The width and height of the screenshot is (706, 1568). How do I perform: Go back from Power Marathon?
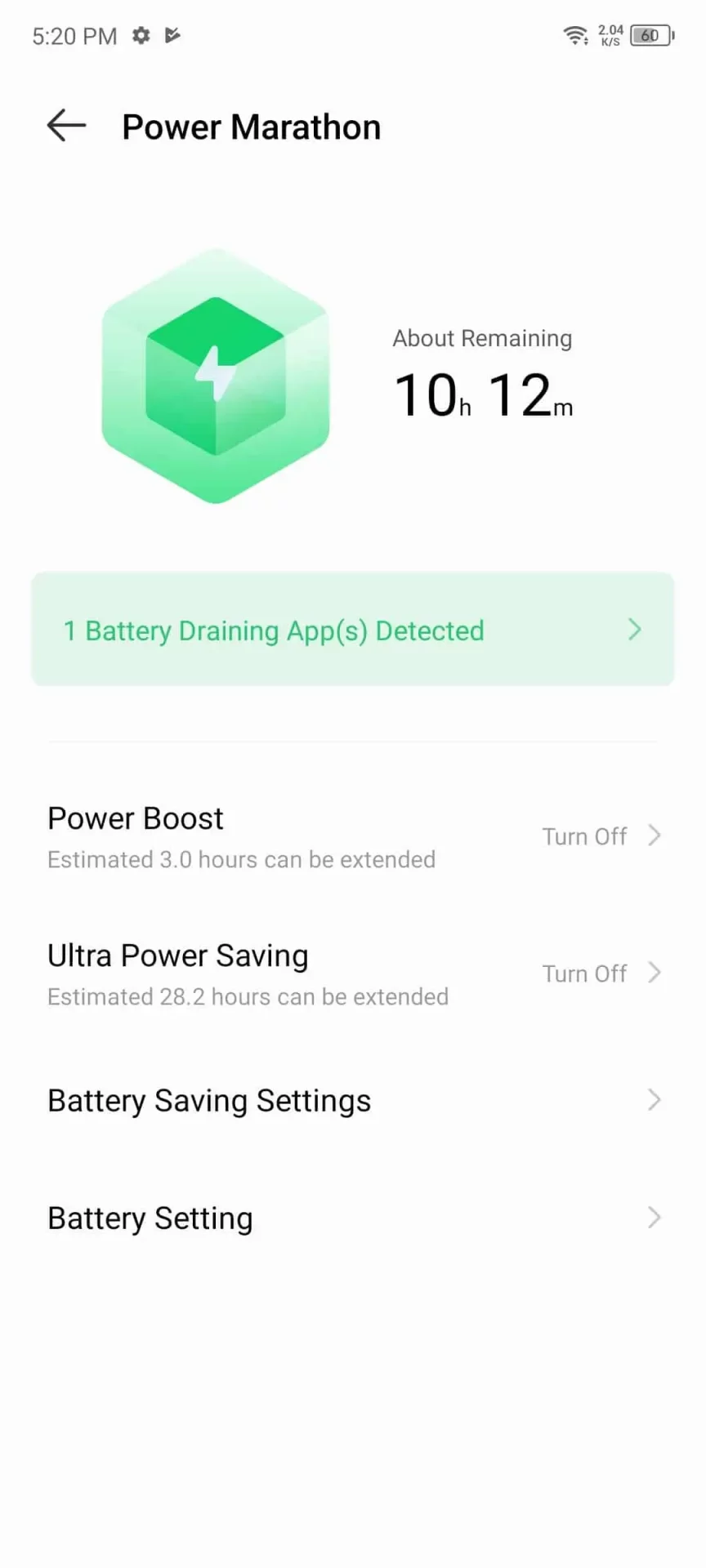[66, 127]
